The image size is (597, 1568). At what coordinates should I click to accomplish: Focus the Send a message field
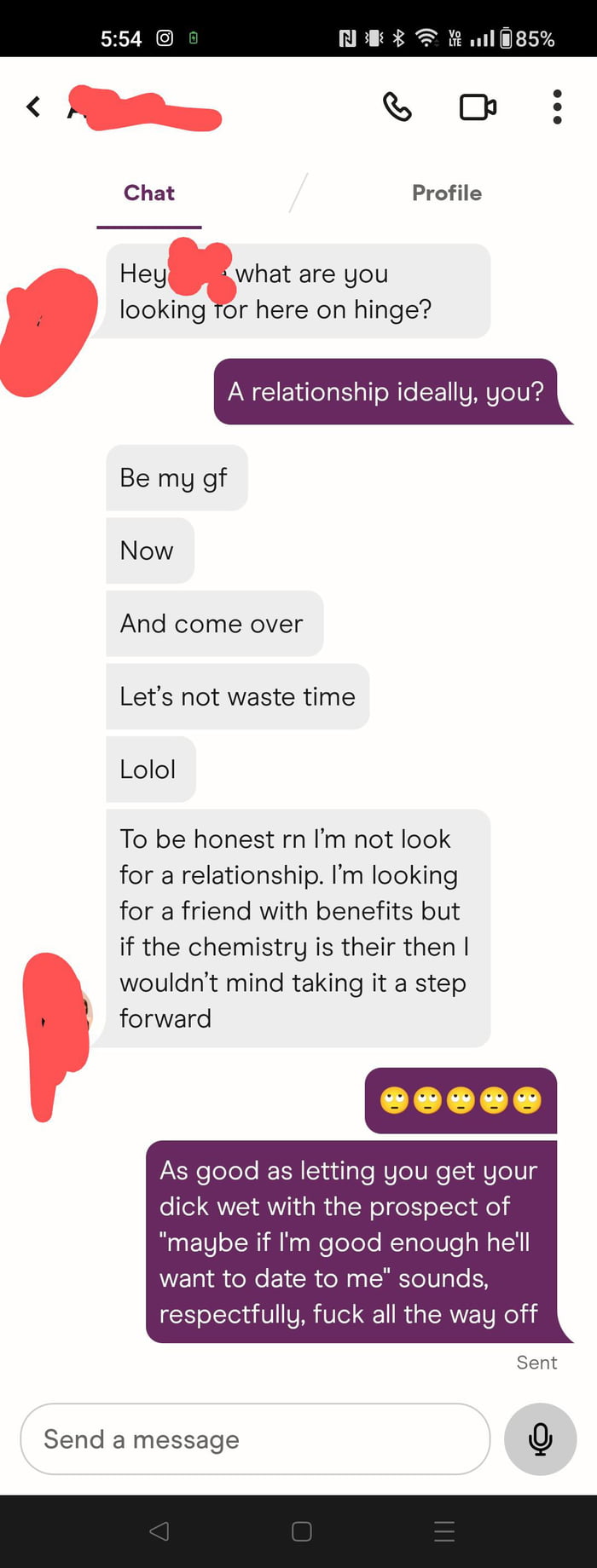(255, 1438)
